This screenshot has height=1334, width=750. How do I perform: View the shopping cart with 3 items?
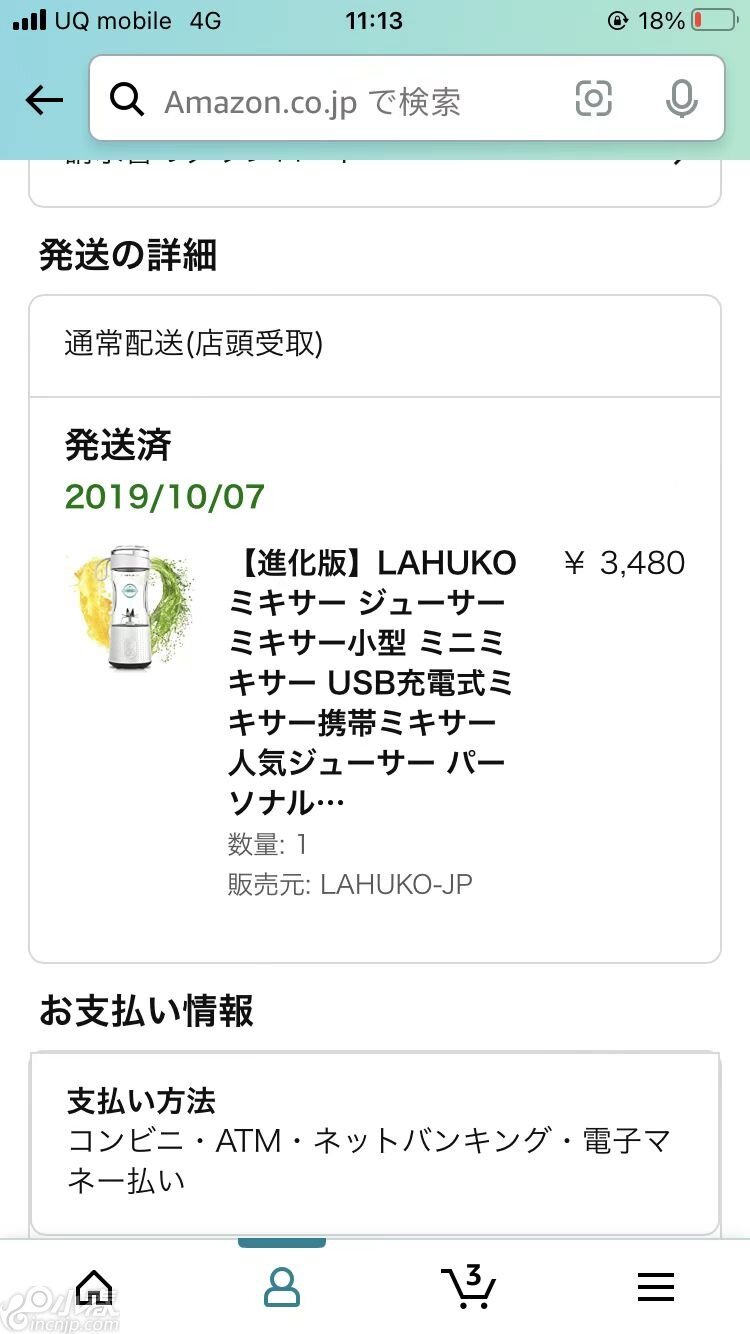[x=468, y=1286]
